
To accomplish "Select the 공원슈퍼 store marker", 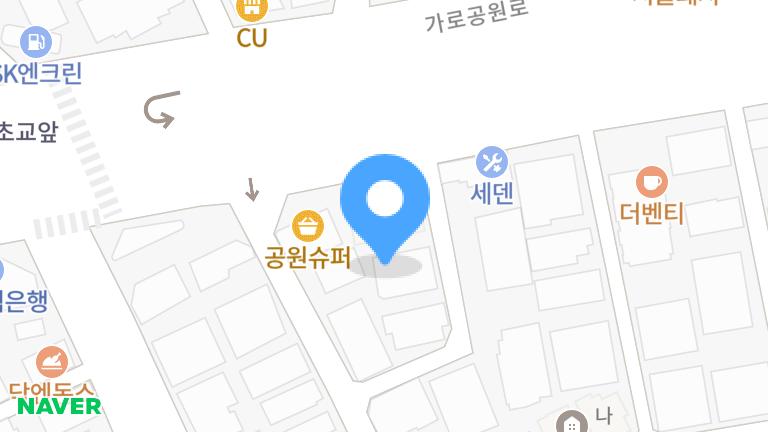I will 307,226.
